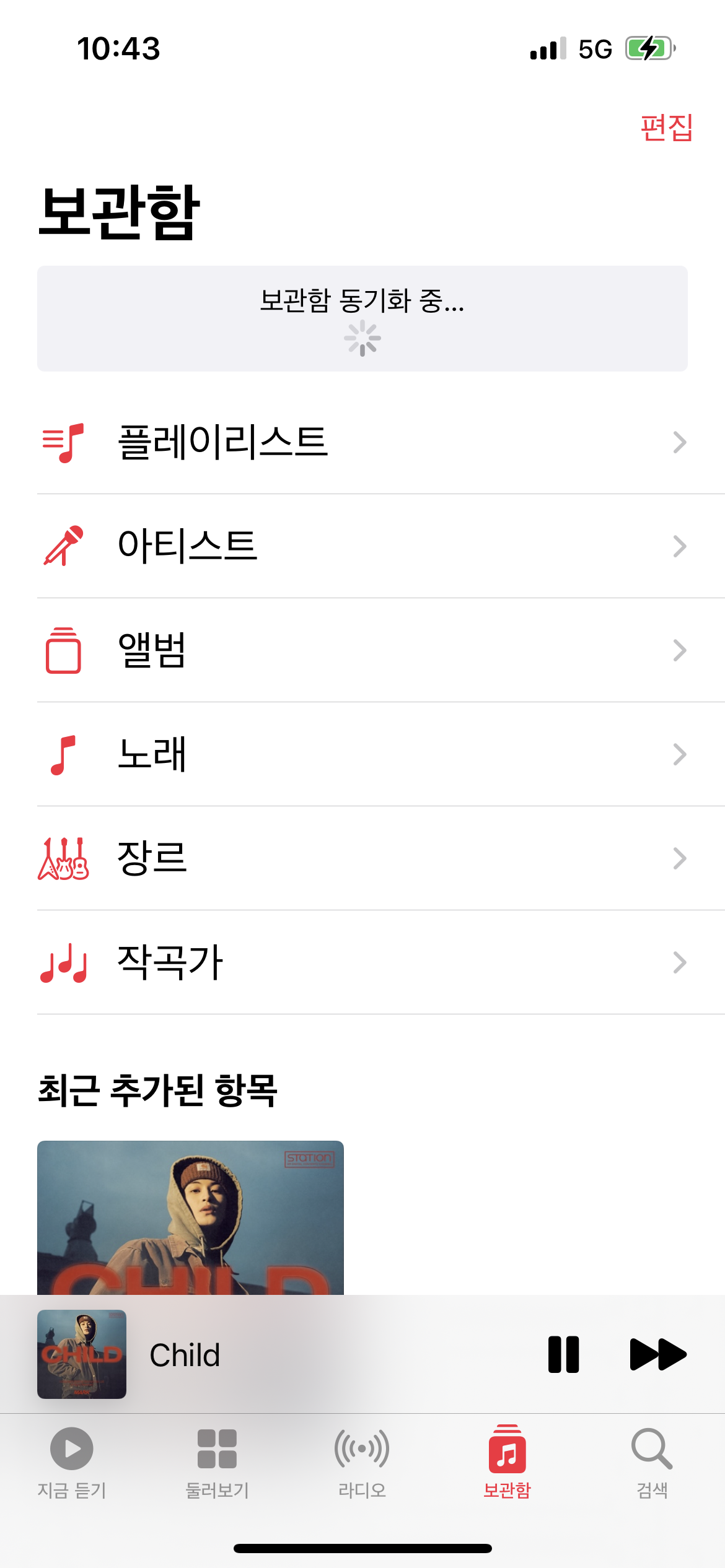
Task: Open the 앨범 (Albums) row
Action: pyautogui.click(x=362, y=650)
